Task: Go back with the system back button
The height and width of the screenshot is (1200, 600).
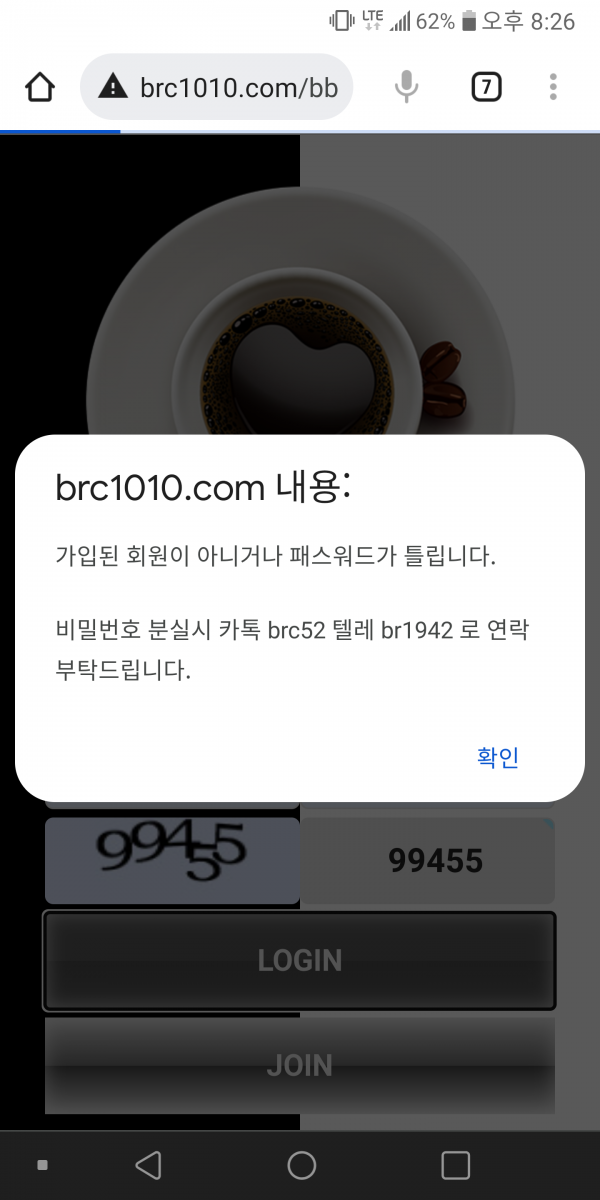Action: 148,1165
